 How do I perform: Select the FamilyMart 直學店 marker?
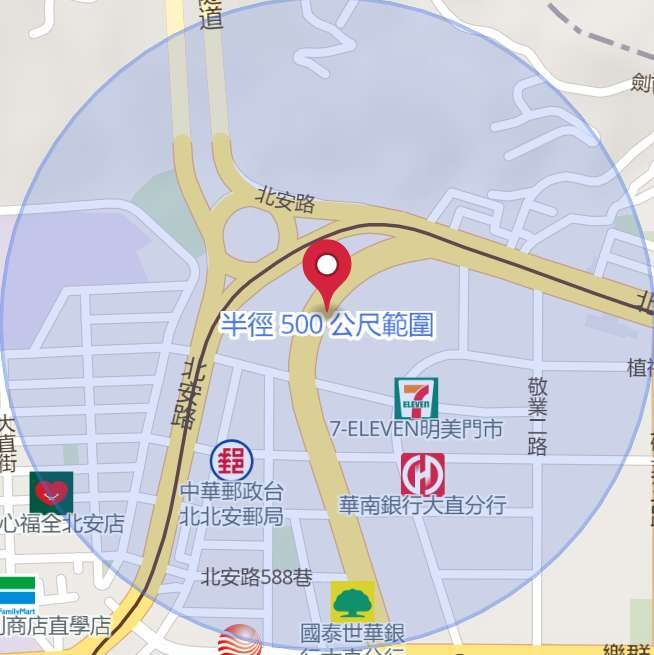point(17,595)
